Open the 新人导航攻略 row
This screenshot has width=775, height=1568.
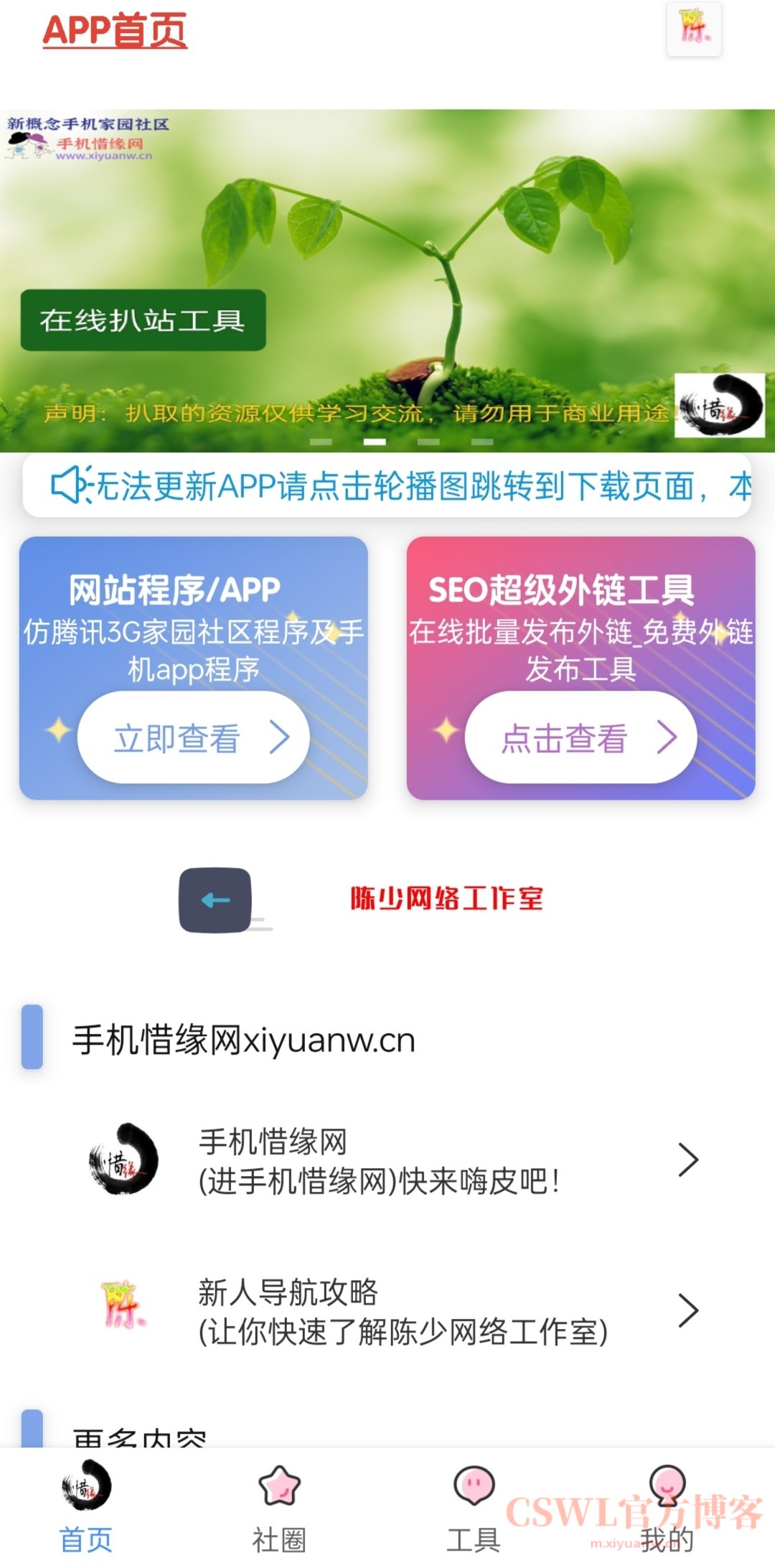(x=387, y=1310)
